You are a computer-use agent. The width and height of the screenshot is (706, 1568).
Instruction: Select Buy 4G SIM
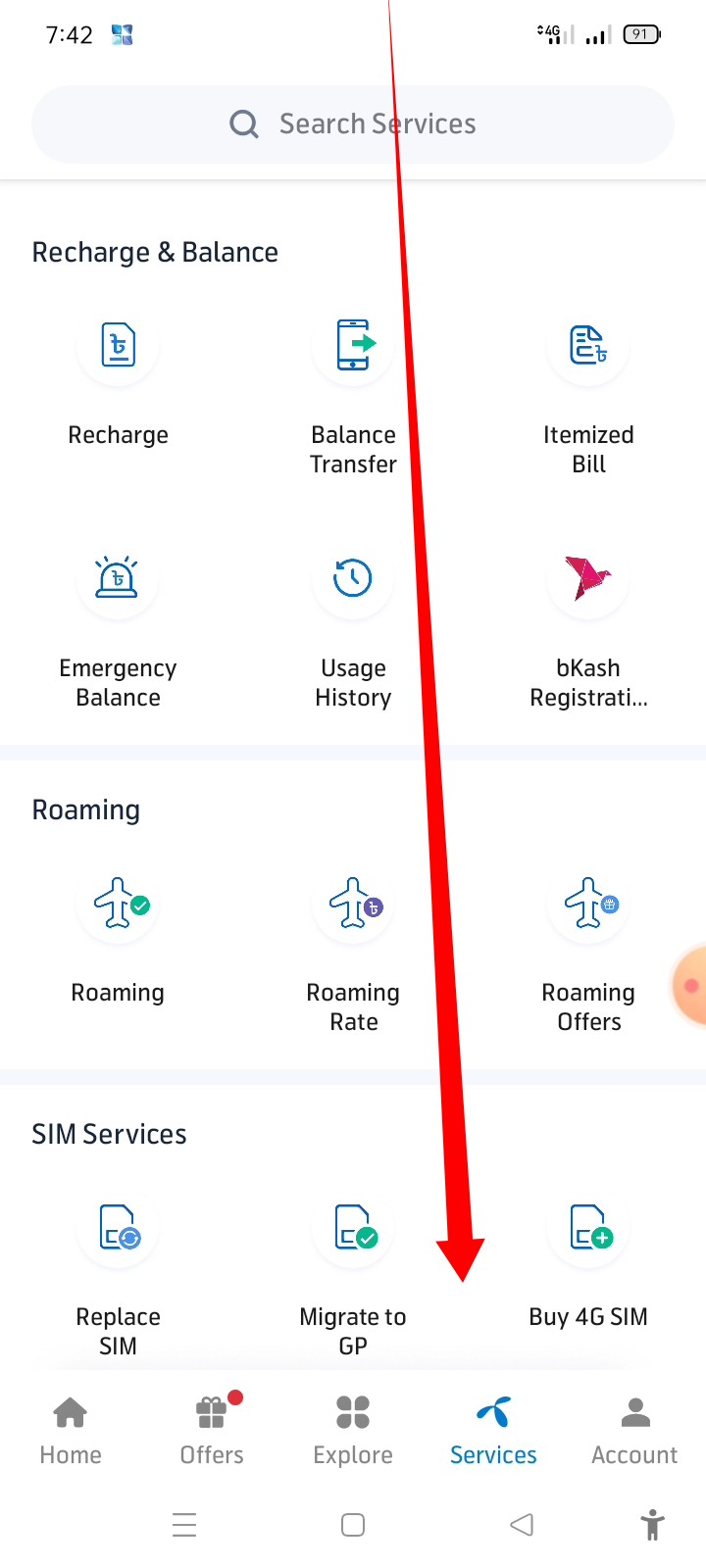click(588, 1228)
